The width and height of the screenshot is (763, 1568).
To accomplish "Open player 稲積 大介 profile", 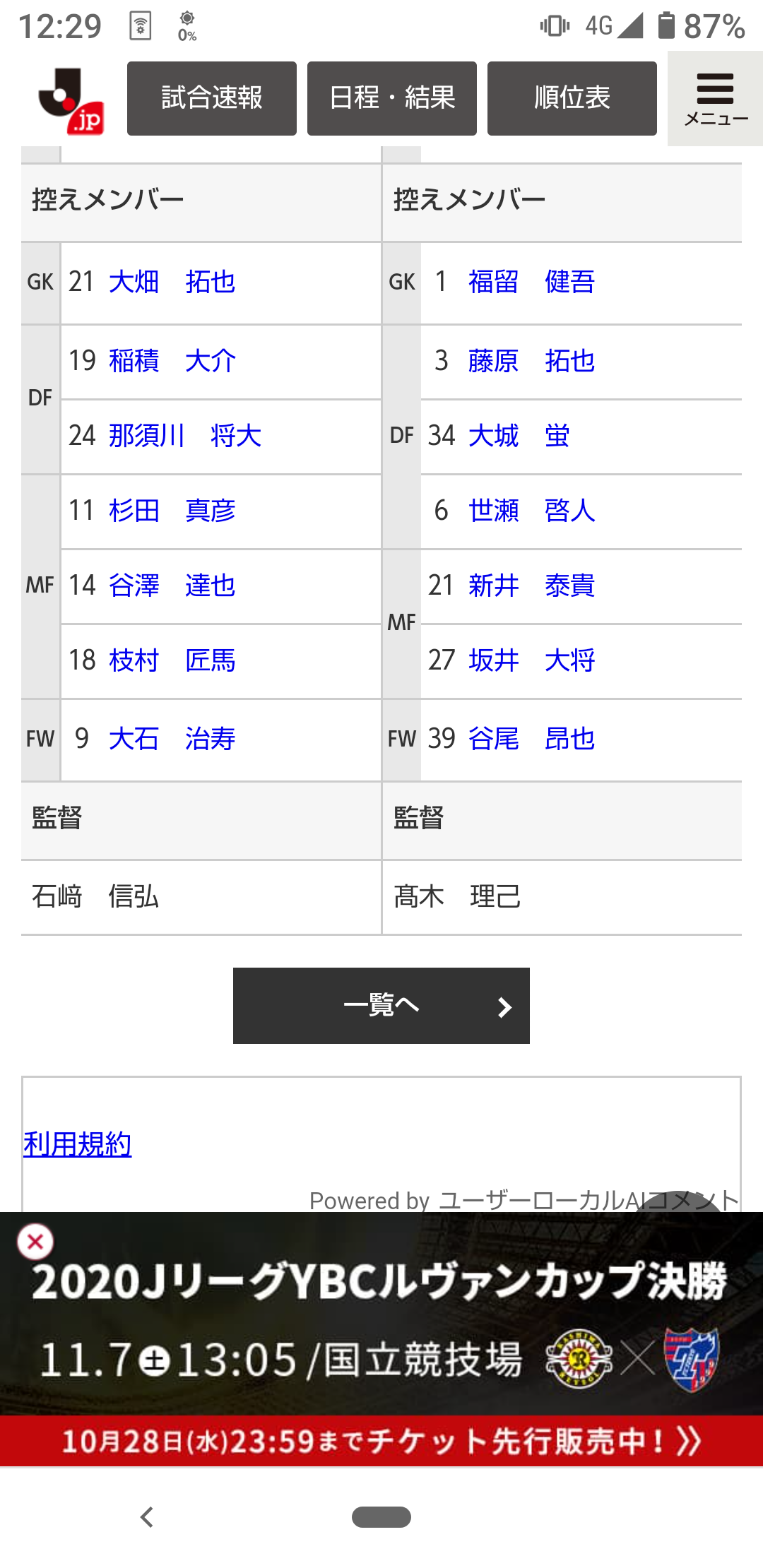I will pos(172,361).
